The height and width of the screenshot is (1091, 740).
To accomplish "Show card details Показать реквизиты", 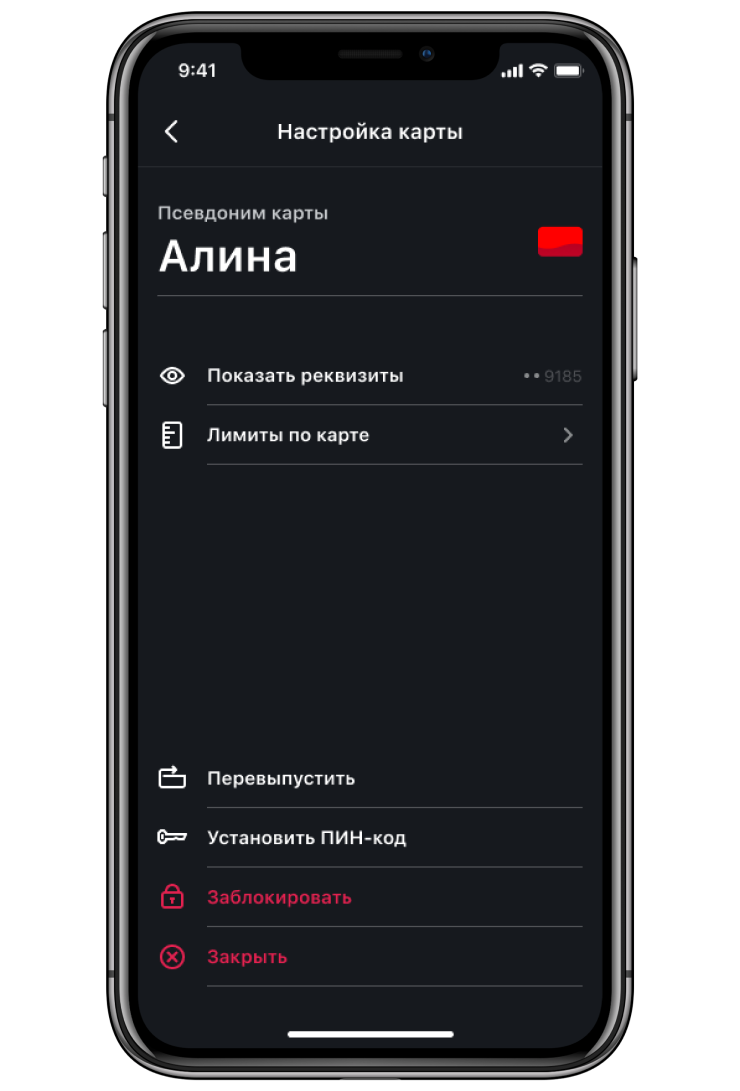I will pos(305,376).
